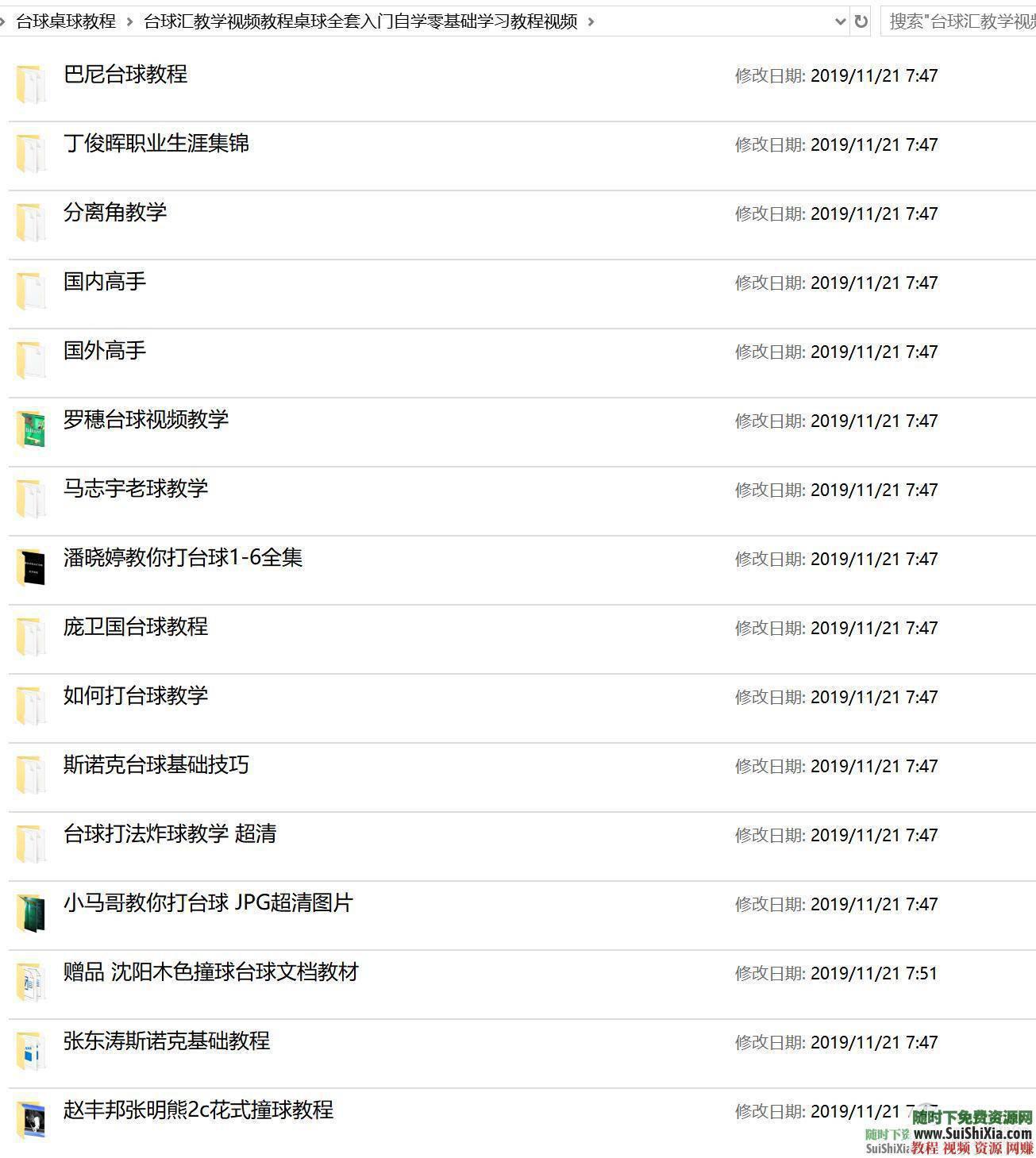Expand the chevron after 台球桌球教程
The image size is (1036, 1158).
[x=129, y=22]
